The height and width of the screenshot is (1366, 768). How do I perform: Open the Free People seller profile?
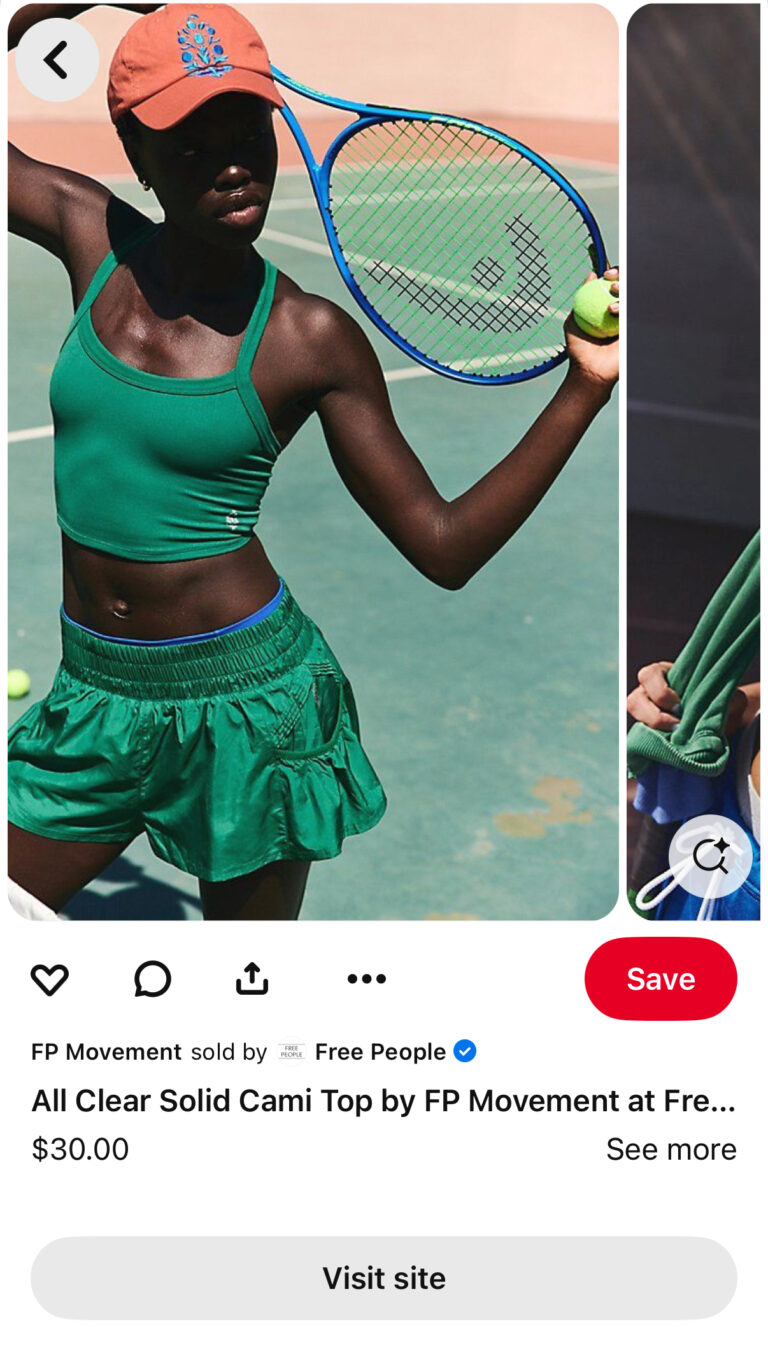[x=379, y=1052]
